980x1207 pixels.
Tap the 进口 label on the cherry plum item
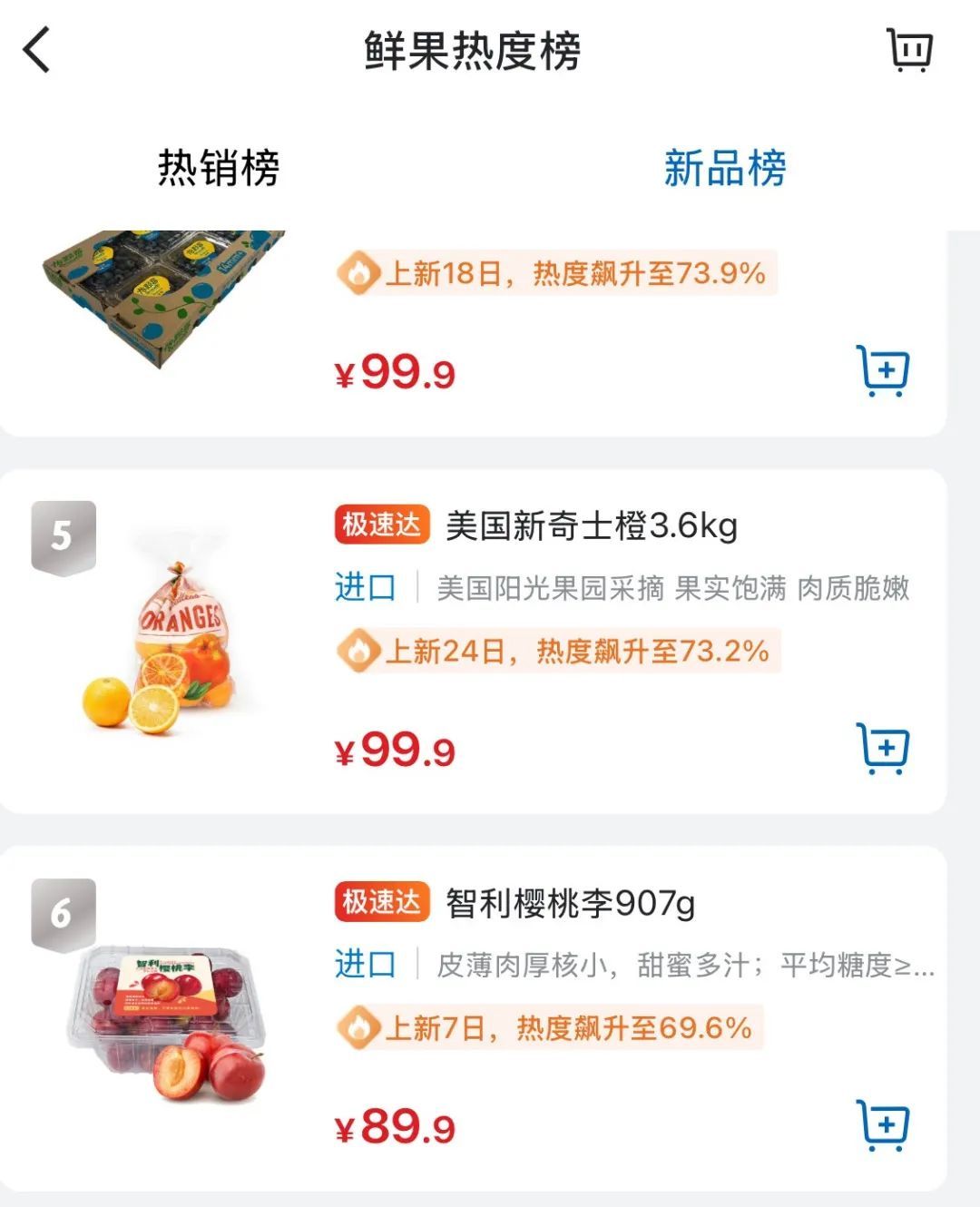[x=365, y=962]
